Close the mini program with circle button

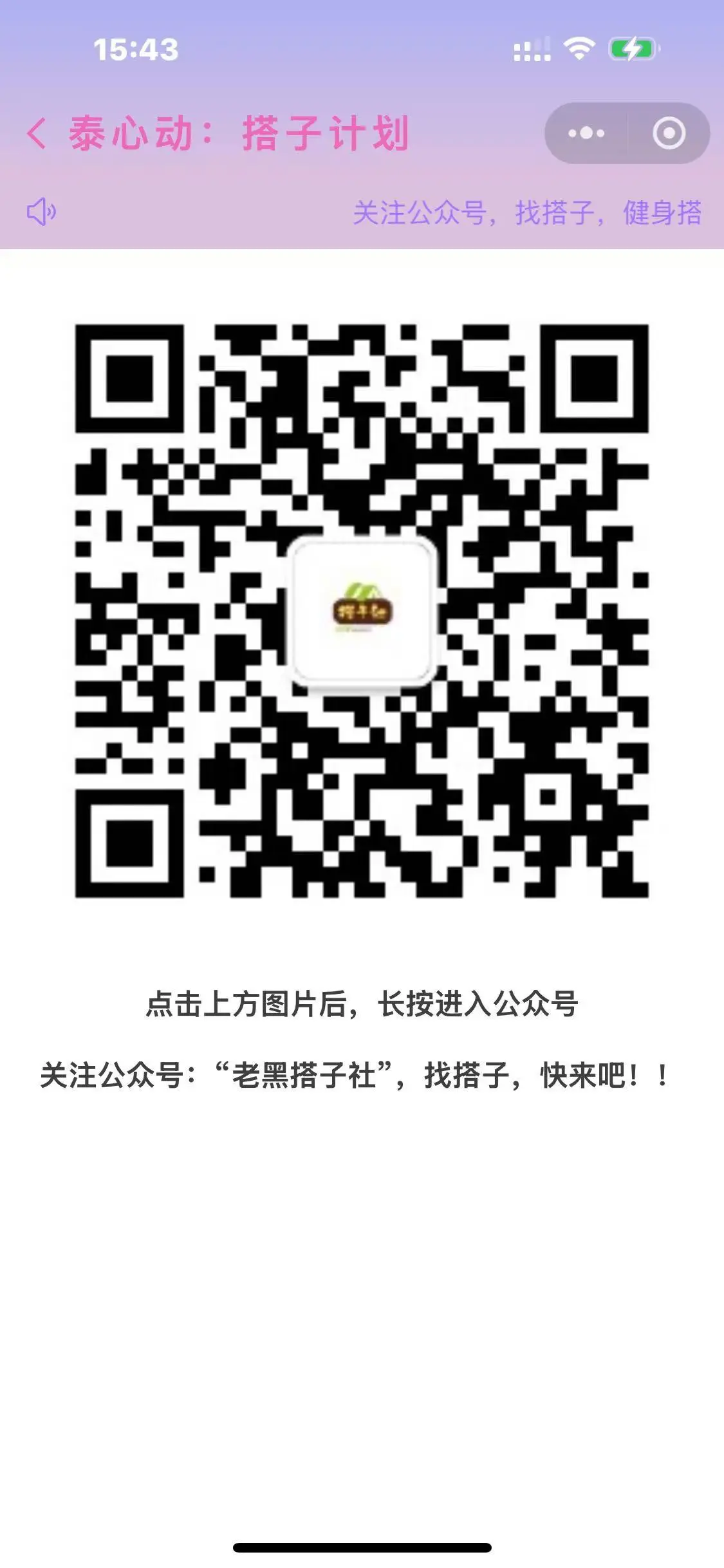click(x=669, y=133)
